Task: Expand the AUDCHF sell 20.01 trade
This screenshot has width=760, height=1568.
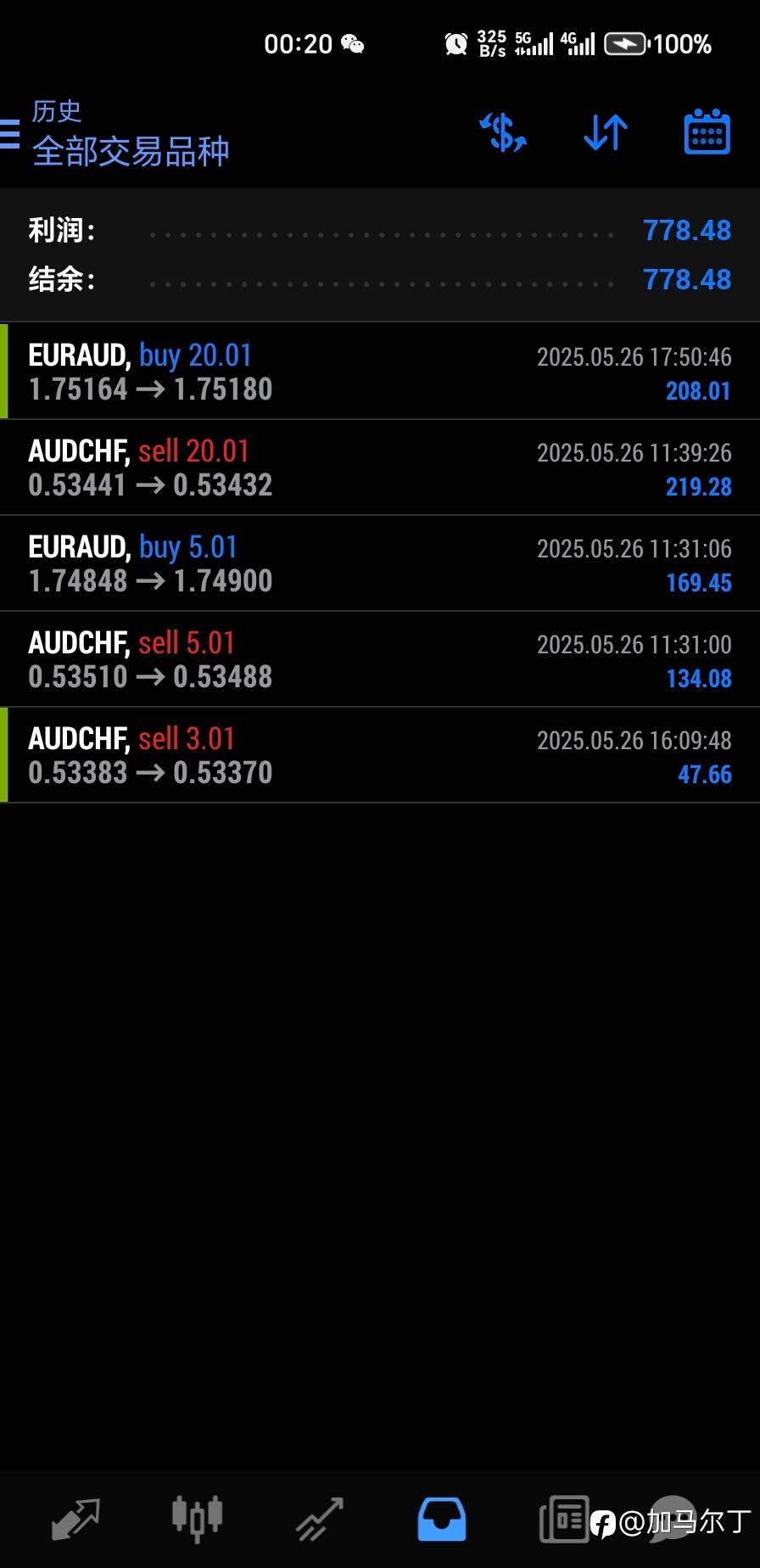Action: pyautogui.click(x=380, y=468)
